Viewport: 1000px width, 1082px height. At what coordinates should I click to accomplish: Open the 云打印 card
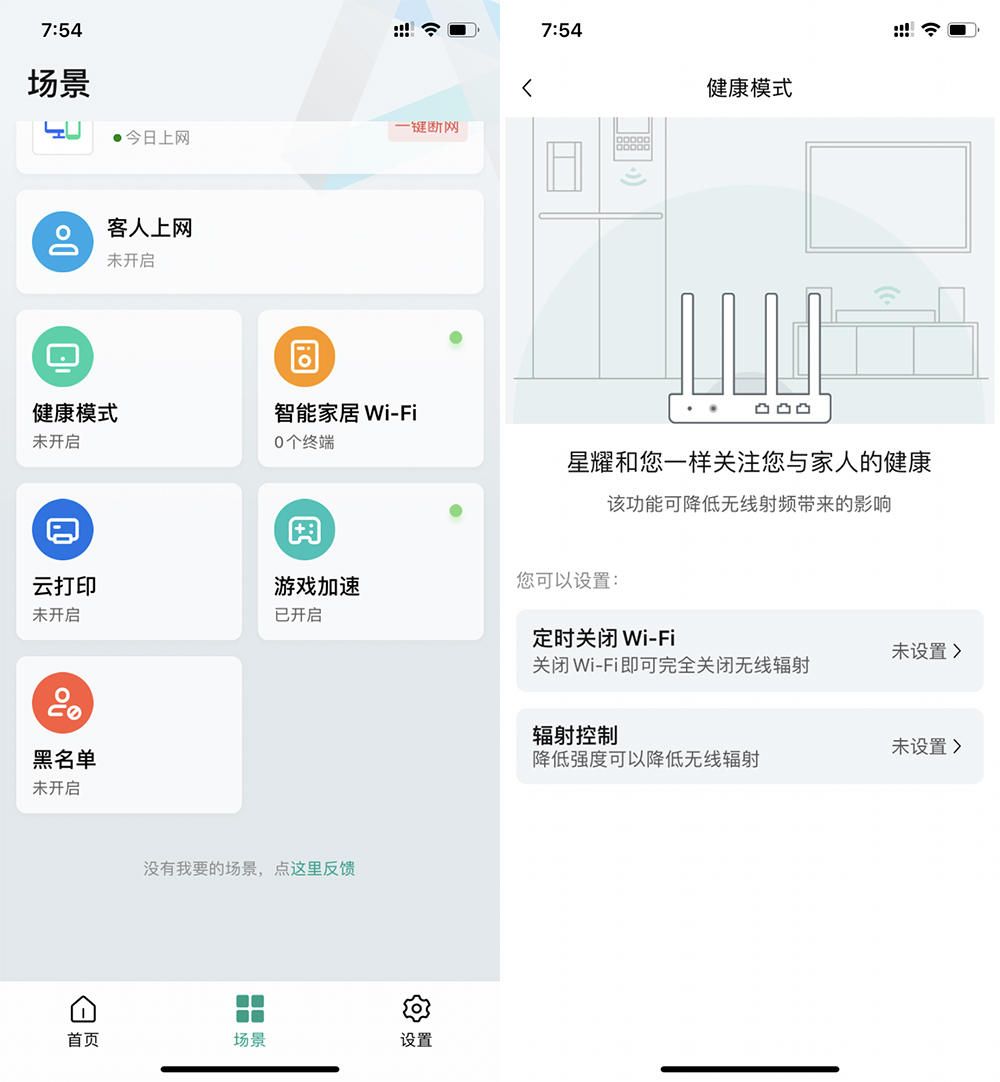(129, 561)
